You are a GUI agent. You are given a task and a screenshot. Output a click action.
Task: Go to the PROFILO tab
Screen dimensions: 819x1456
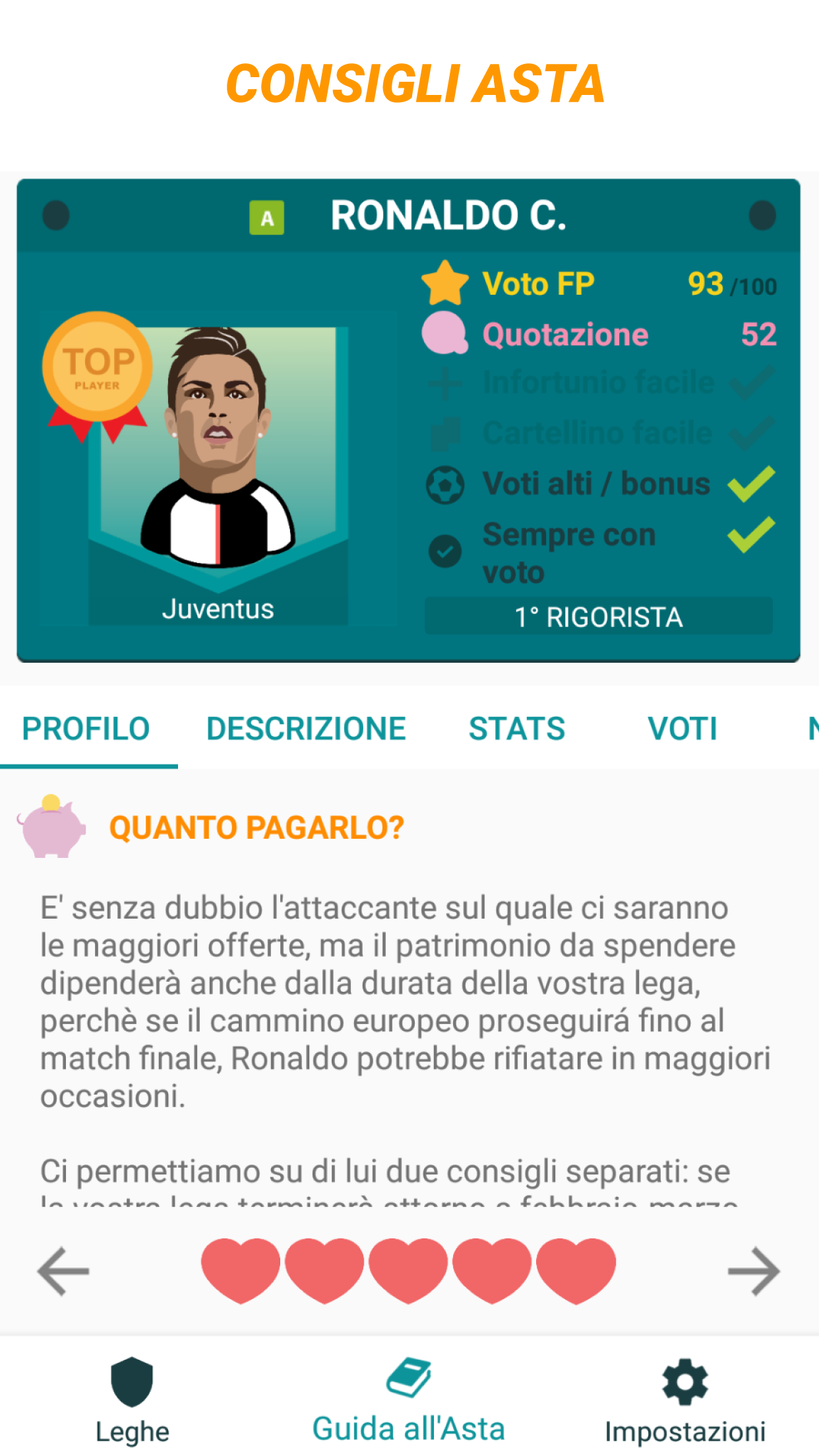pos(86,729)
